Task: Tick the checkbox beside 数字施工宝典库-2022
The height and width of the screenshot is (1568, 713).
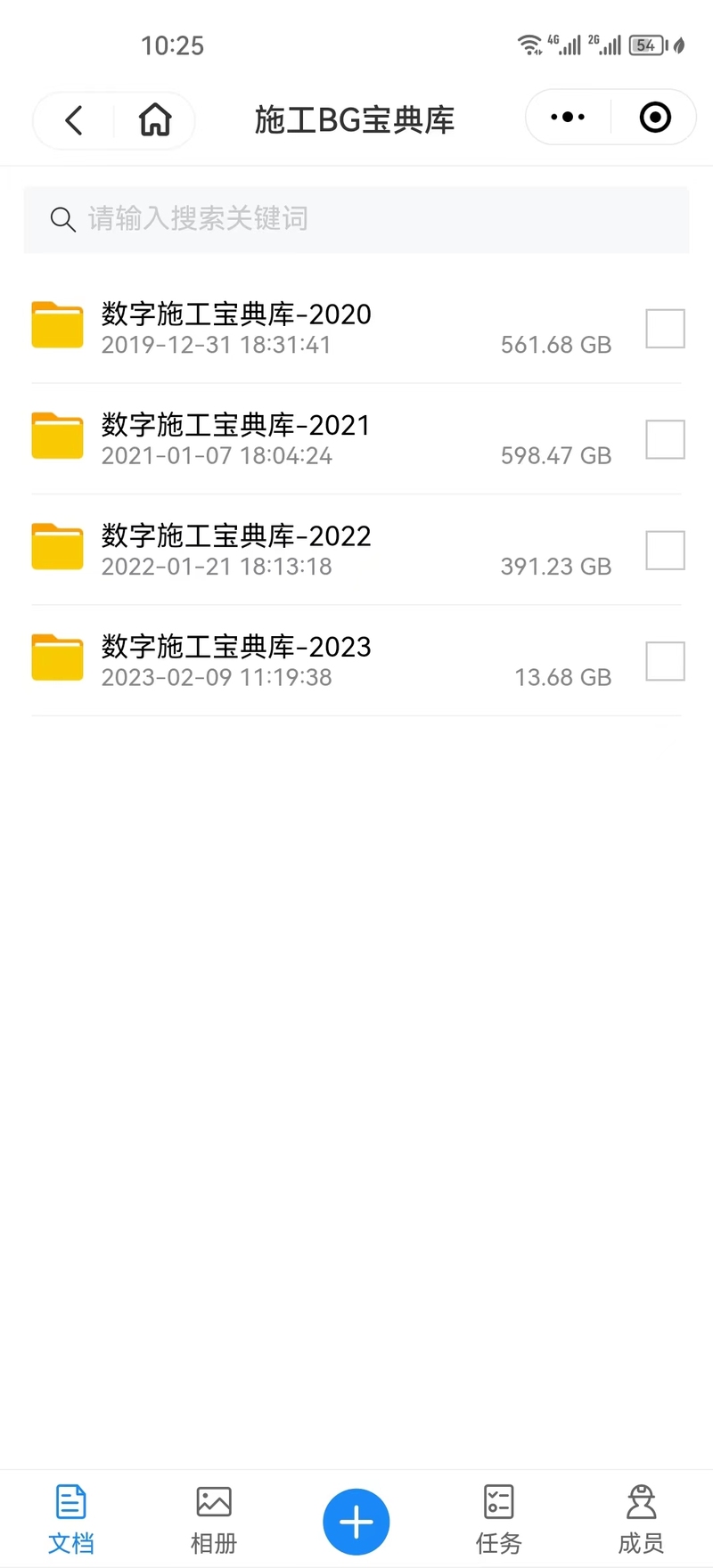Action: click(665, 550)
